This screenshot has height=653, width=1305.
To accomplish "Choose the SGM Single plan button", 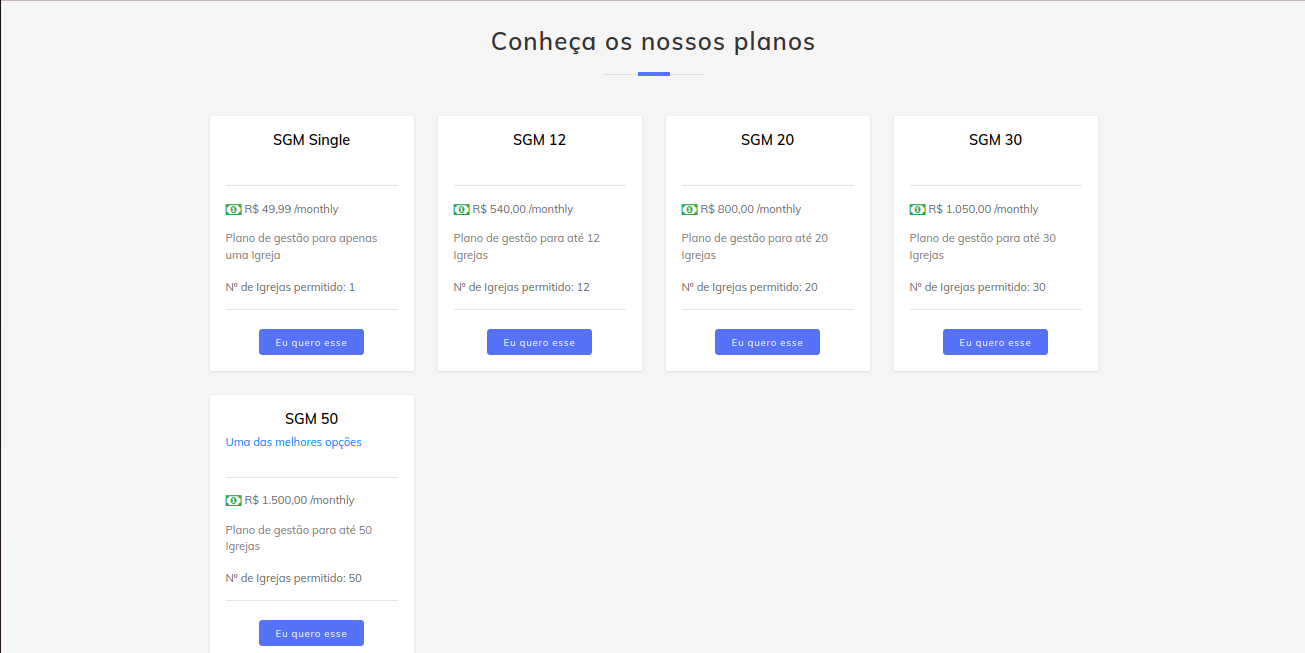I will click(x=311, y=342).
